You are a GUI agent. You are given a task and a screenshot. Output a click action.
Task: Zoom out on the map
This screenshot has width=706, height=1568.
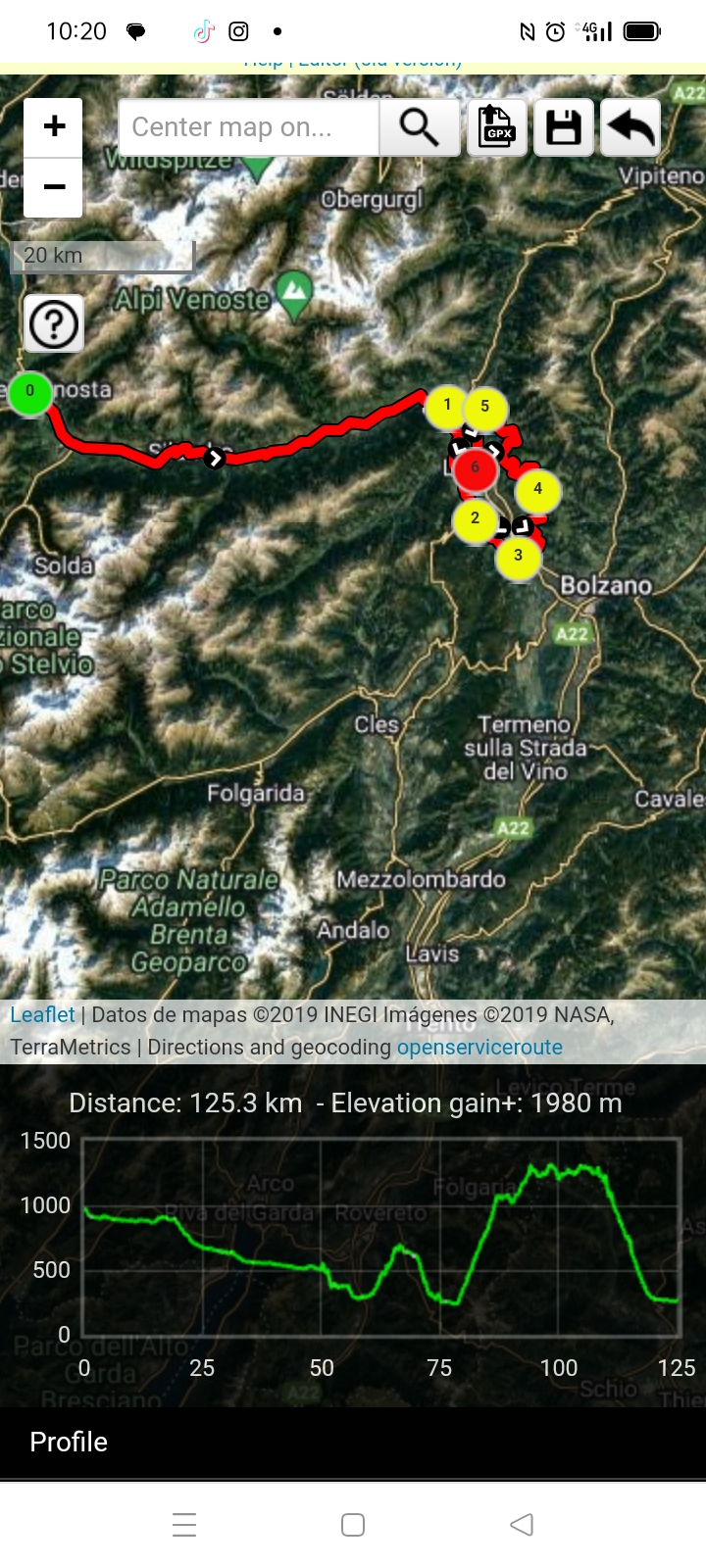coord(54,187)
